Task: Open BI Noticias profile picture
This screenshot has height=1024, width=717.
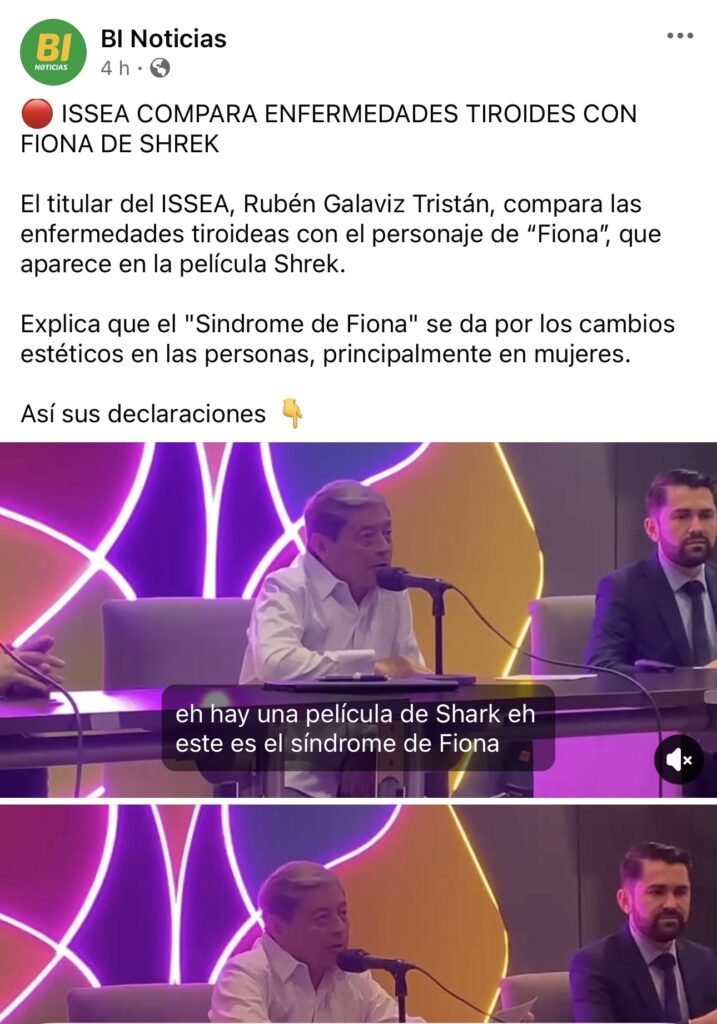Action: click(x=53, y=52)
